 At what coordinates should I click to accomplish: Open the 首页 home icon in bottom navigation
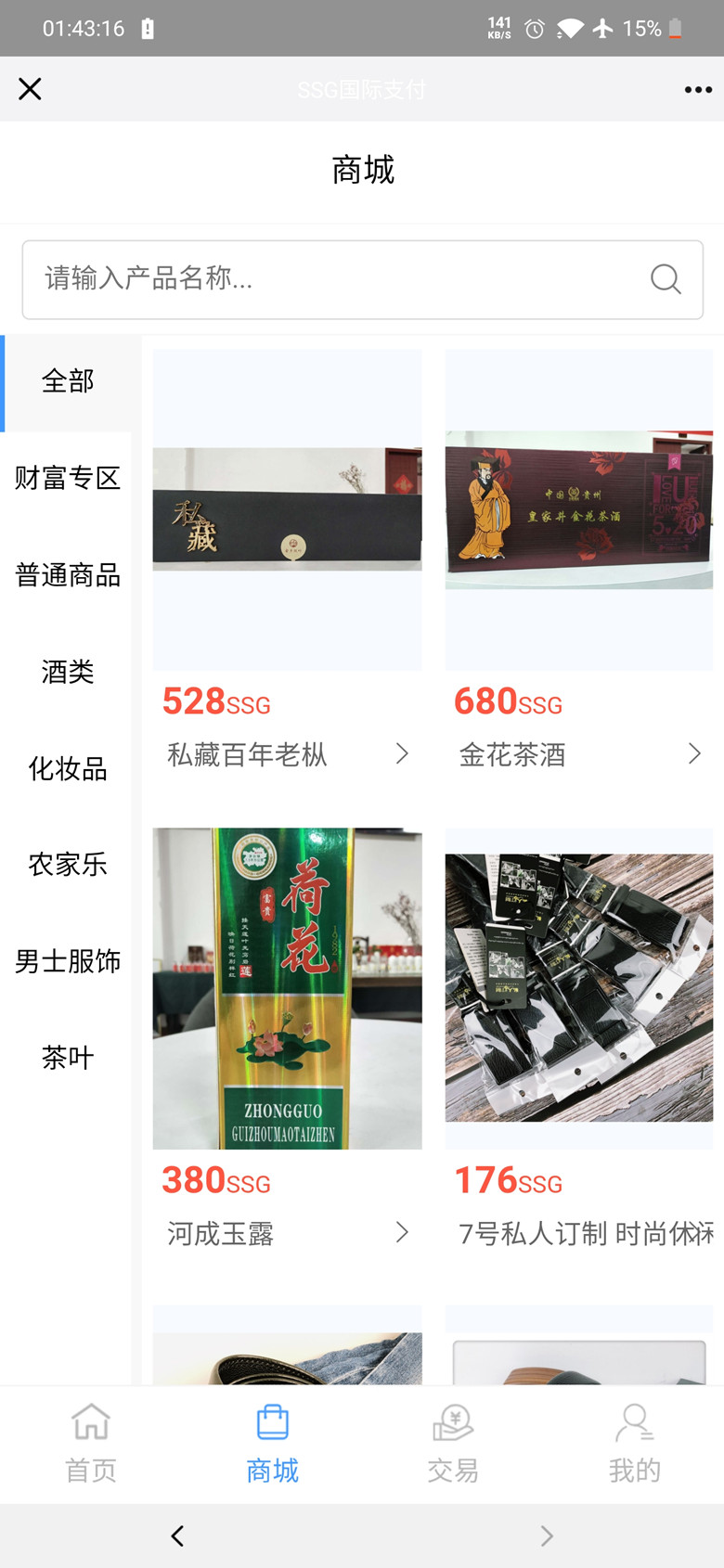point(90,1422)
